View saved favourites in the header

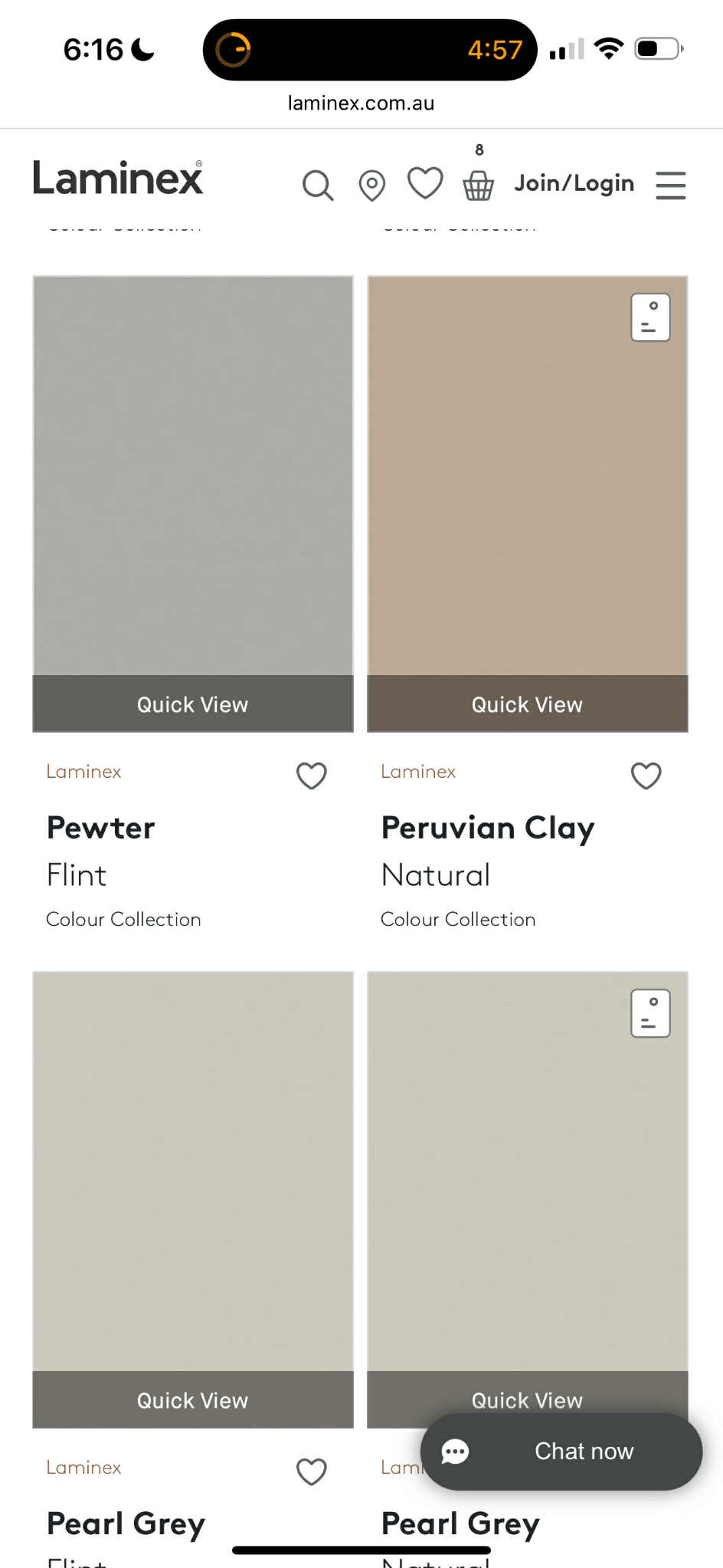coord(424,184)
